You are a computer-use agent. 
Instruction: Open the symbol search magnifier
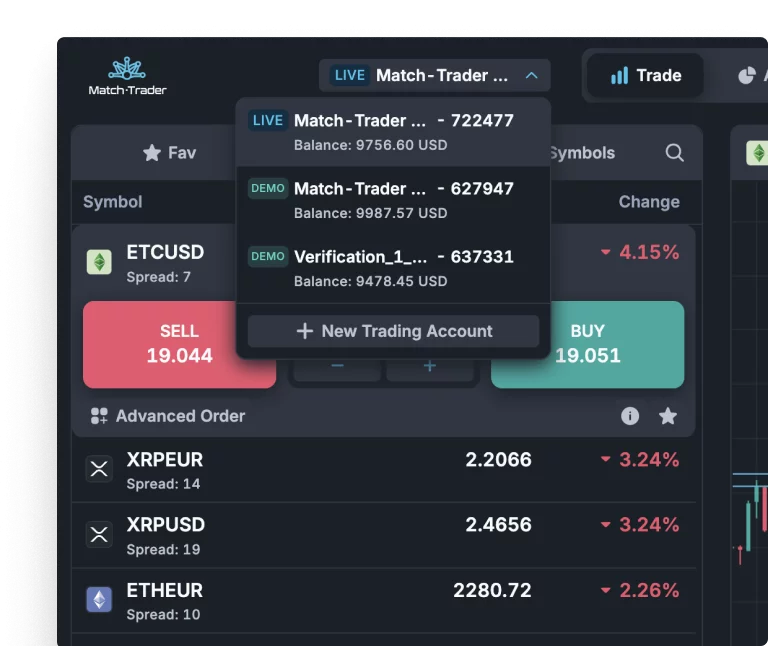coord(674,153)
